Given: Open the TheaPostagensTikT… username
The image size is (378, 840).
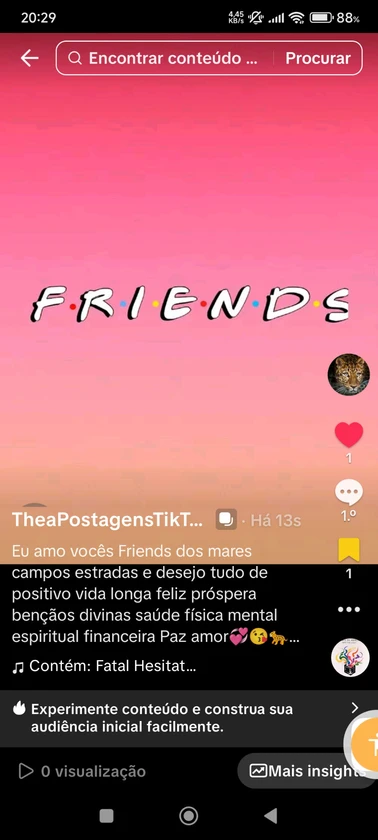Looking at the screenshot, I should pos(108,520).
